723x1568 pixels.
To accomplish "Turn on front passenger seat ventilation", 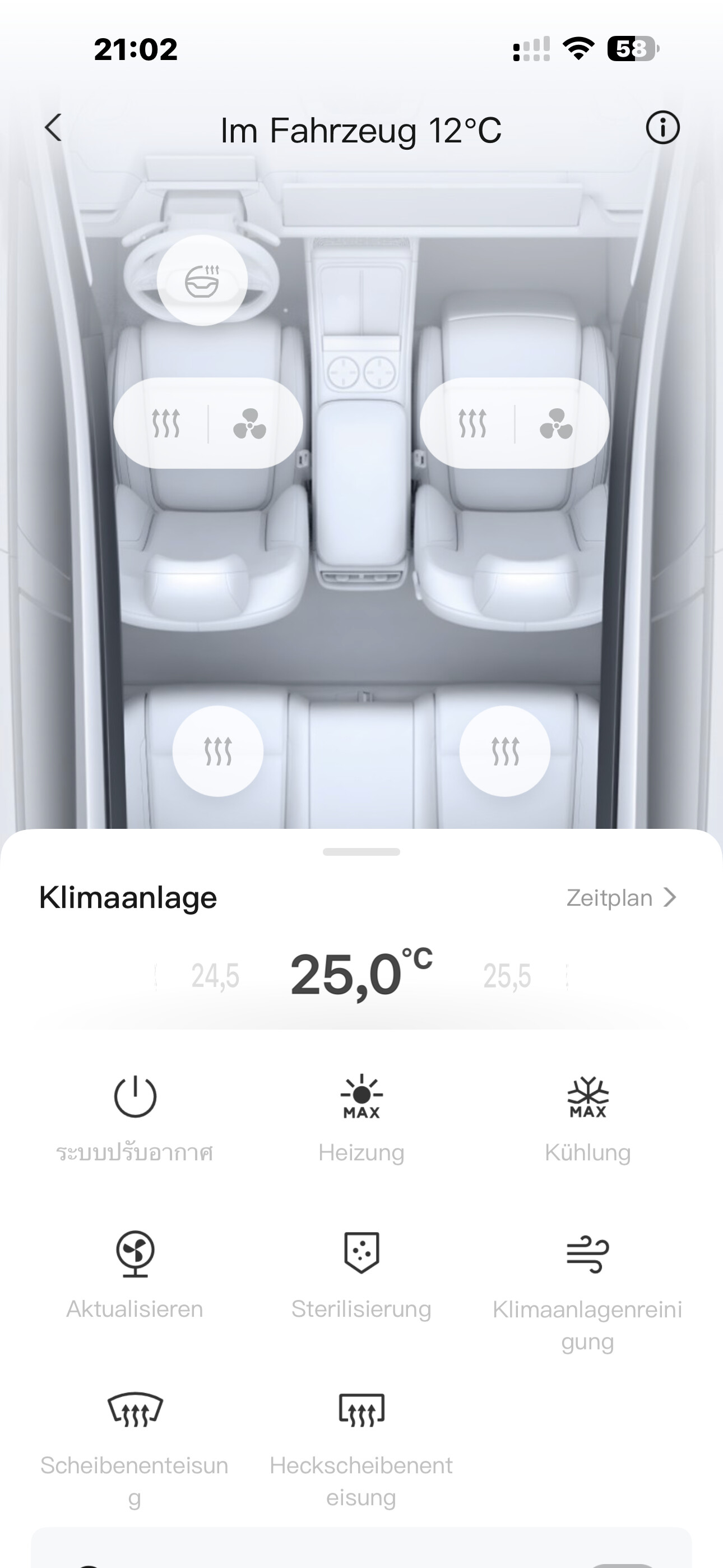I will pyautogui.click(x=556, y=423).
